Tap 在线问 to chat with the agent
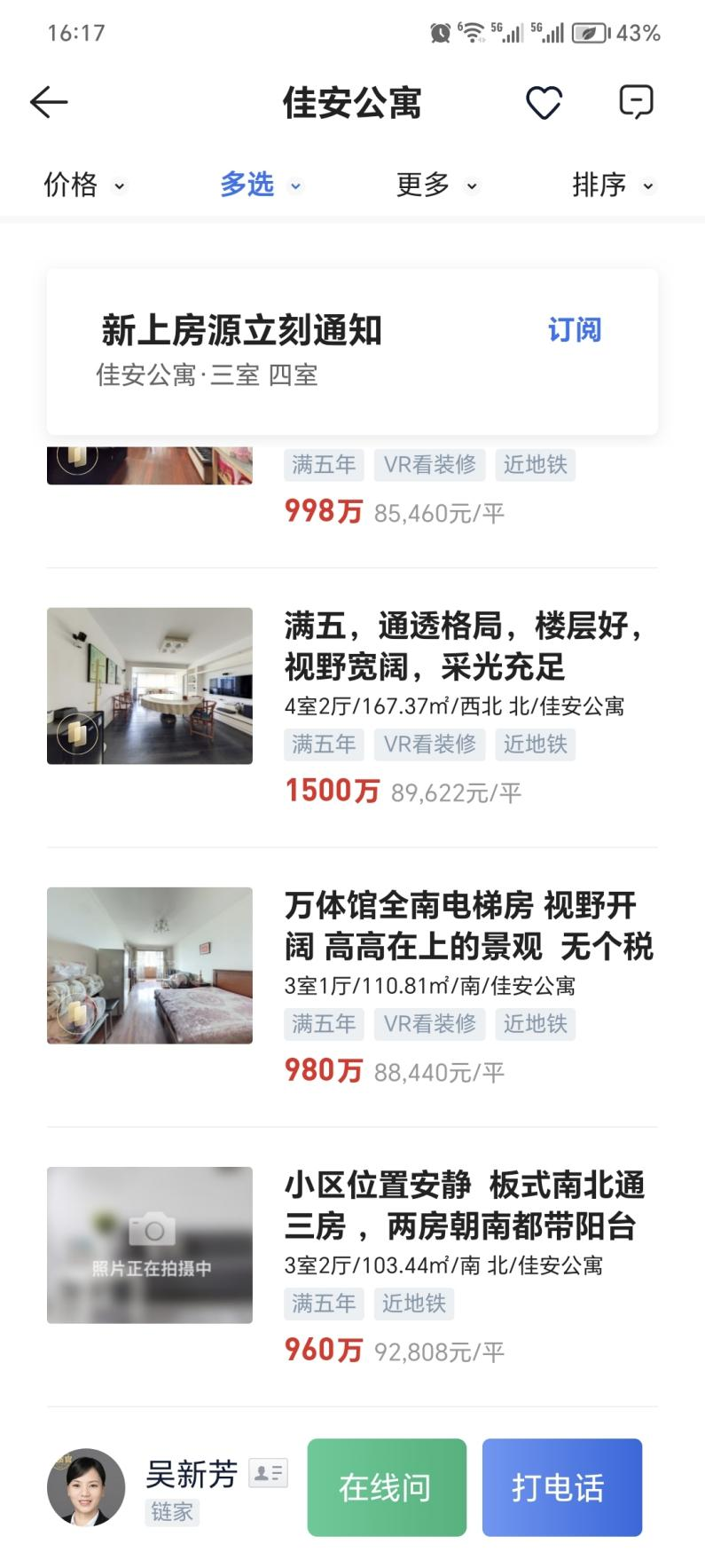Viewport: 705px width, 1568px height. coord(387,1487)
